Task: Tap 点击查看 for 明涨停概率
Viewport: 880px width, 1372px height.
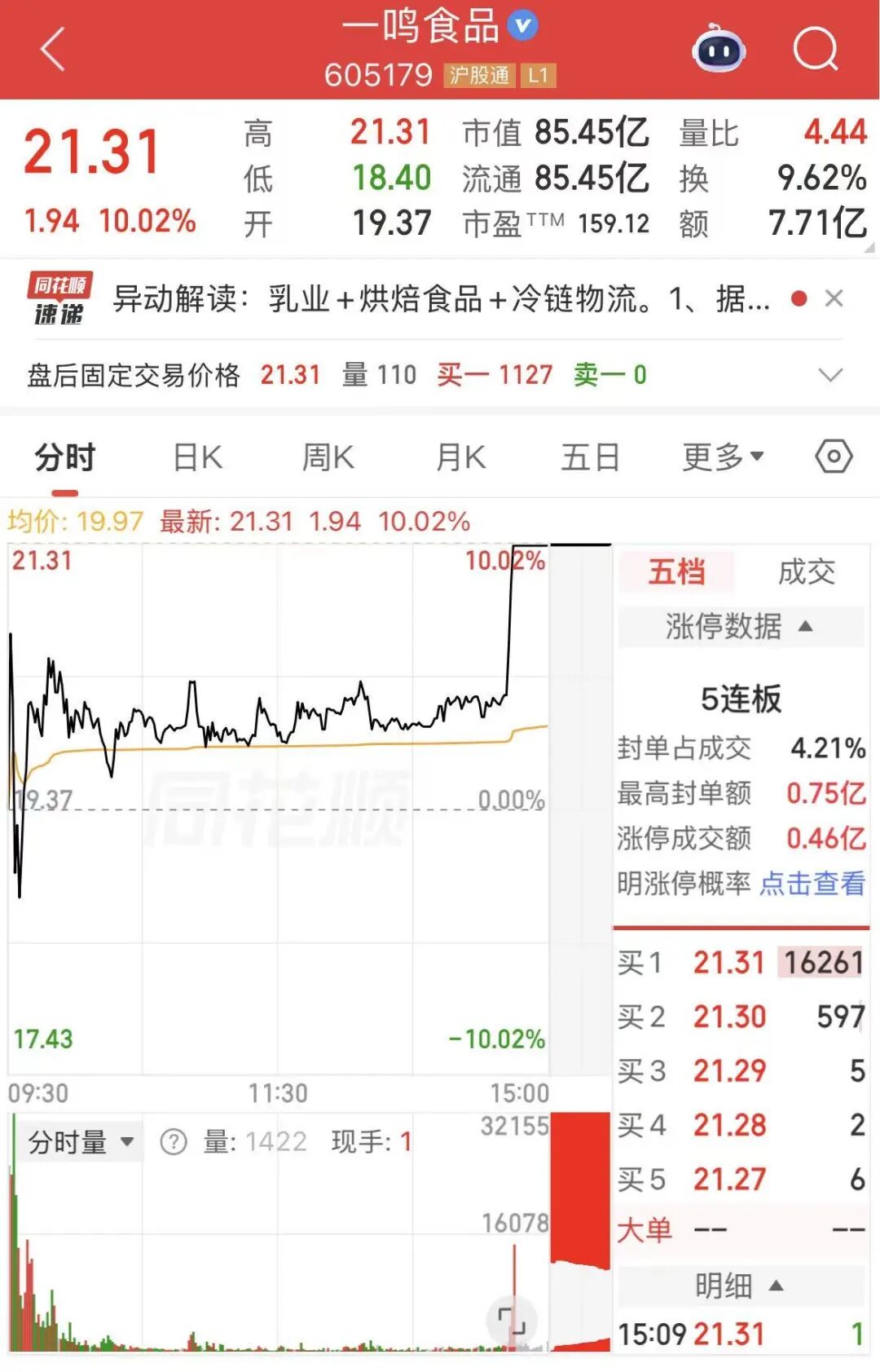Action: click(x=812, y=883)
